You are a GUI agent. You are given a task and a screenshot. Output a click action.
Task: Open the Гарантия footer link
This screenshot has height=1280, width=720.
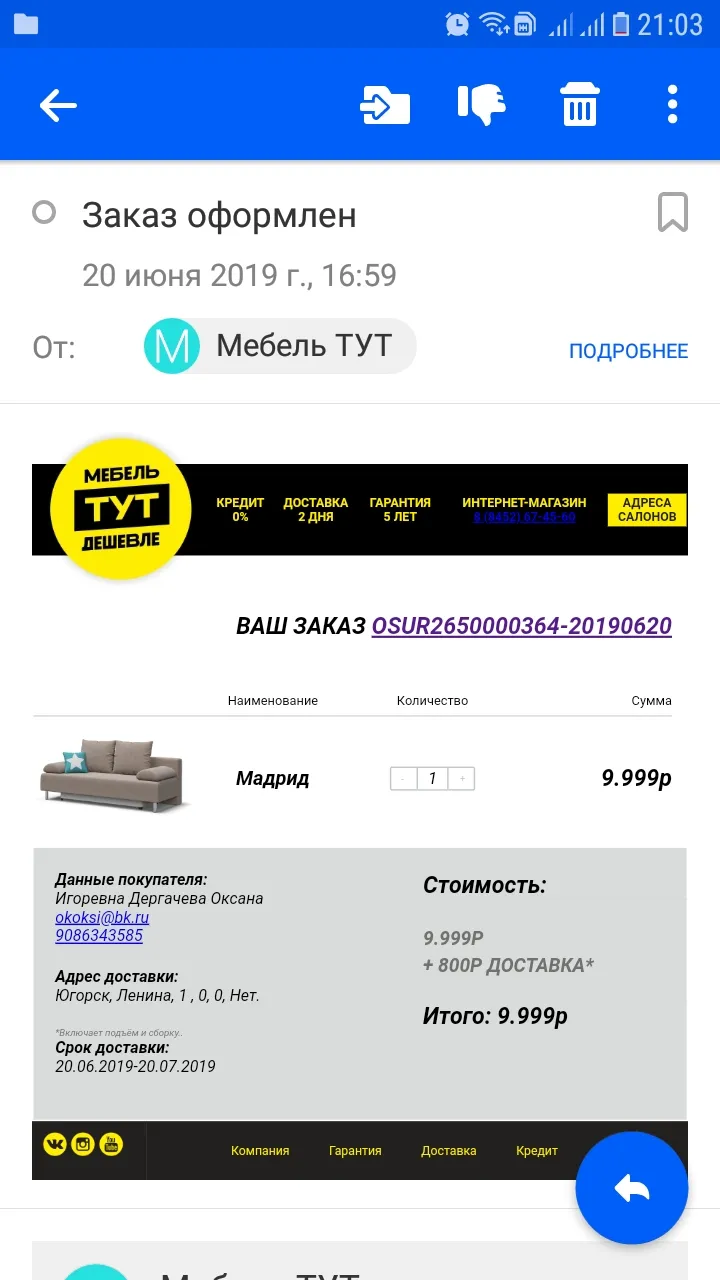[x=355, y=1151]
